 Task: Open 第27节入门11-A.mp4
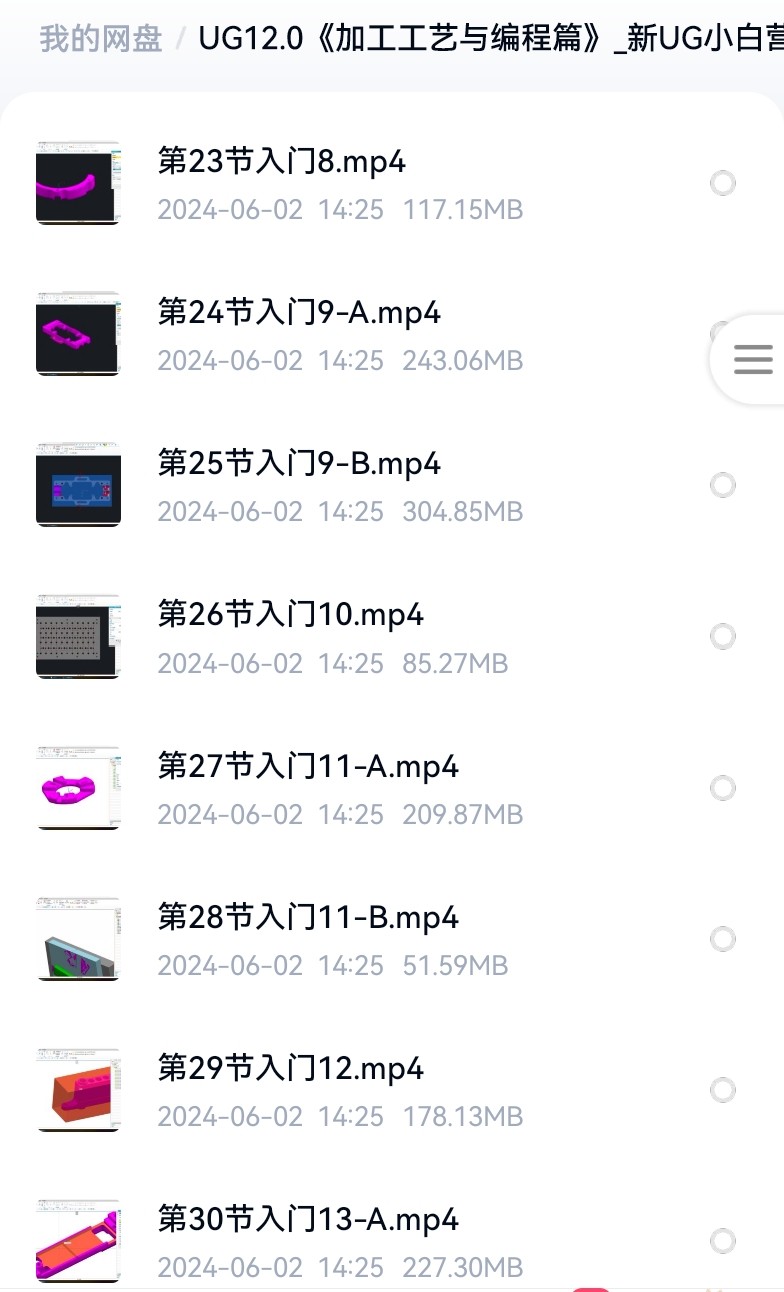point(308,767)
